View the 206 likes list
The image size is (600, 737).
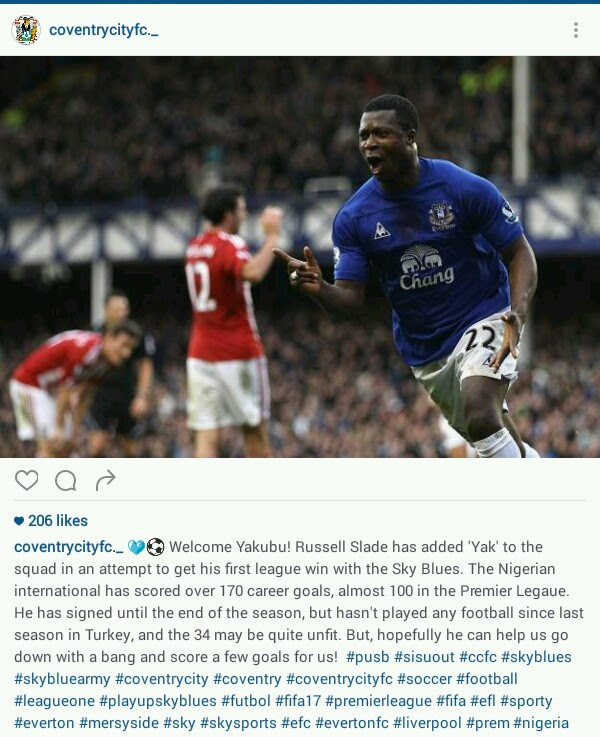(x=51, y=521)
